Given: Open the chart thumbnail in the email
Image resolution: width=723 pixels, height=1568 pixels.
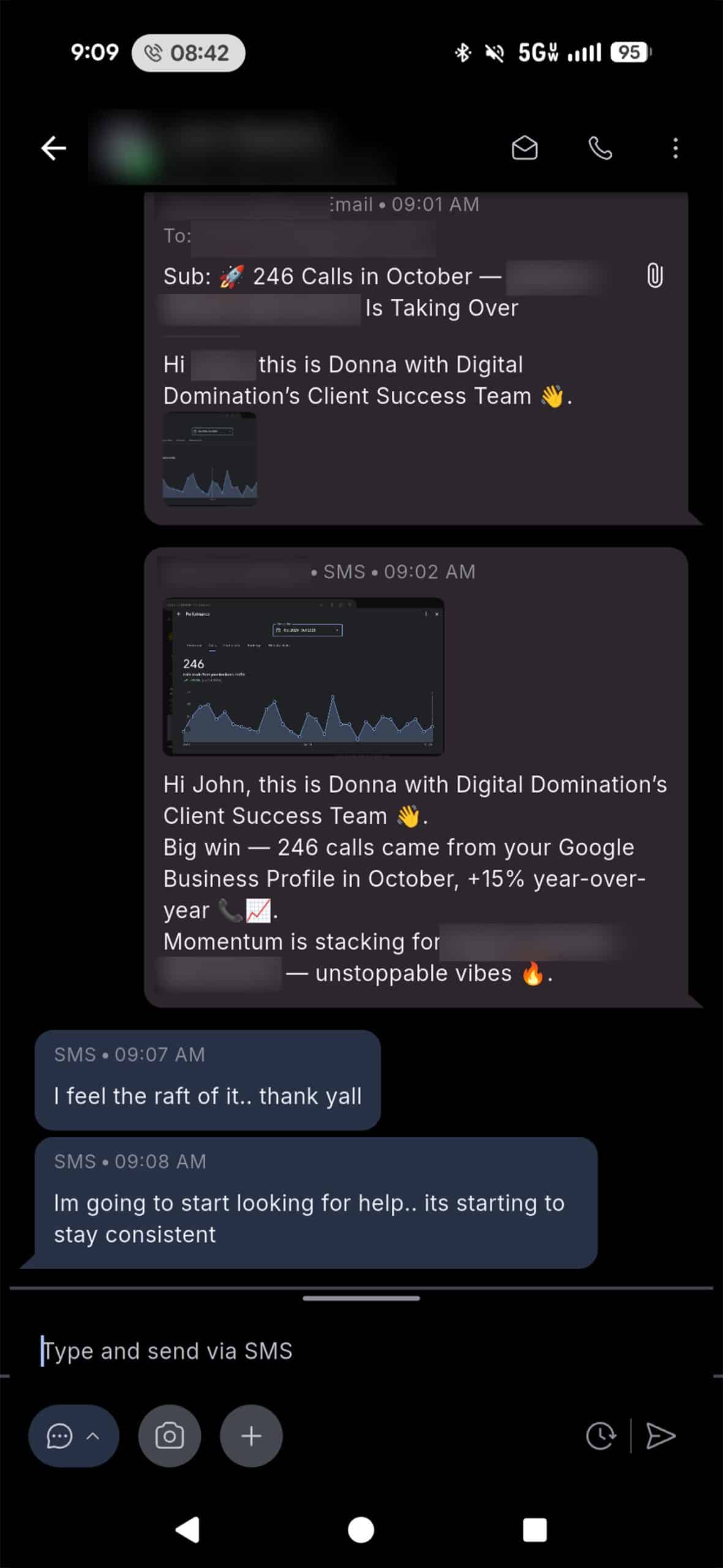Looking at the screenshot, I should coord(210,459).
